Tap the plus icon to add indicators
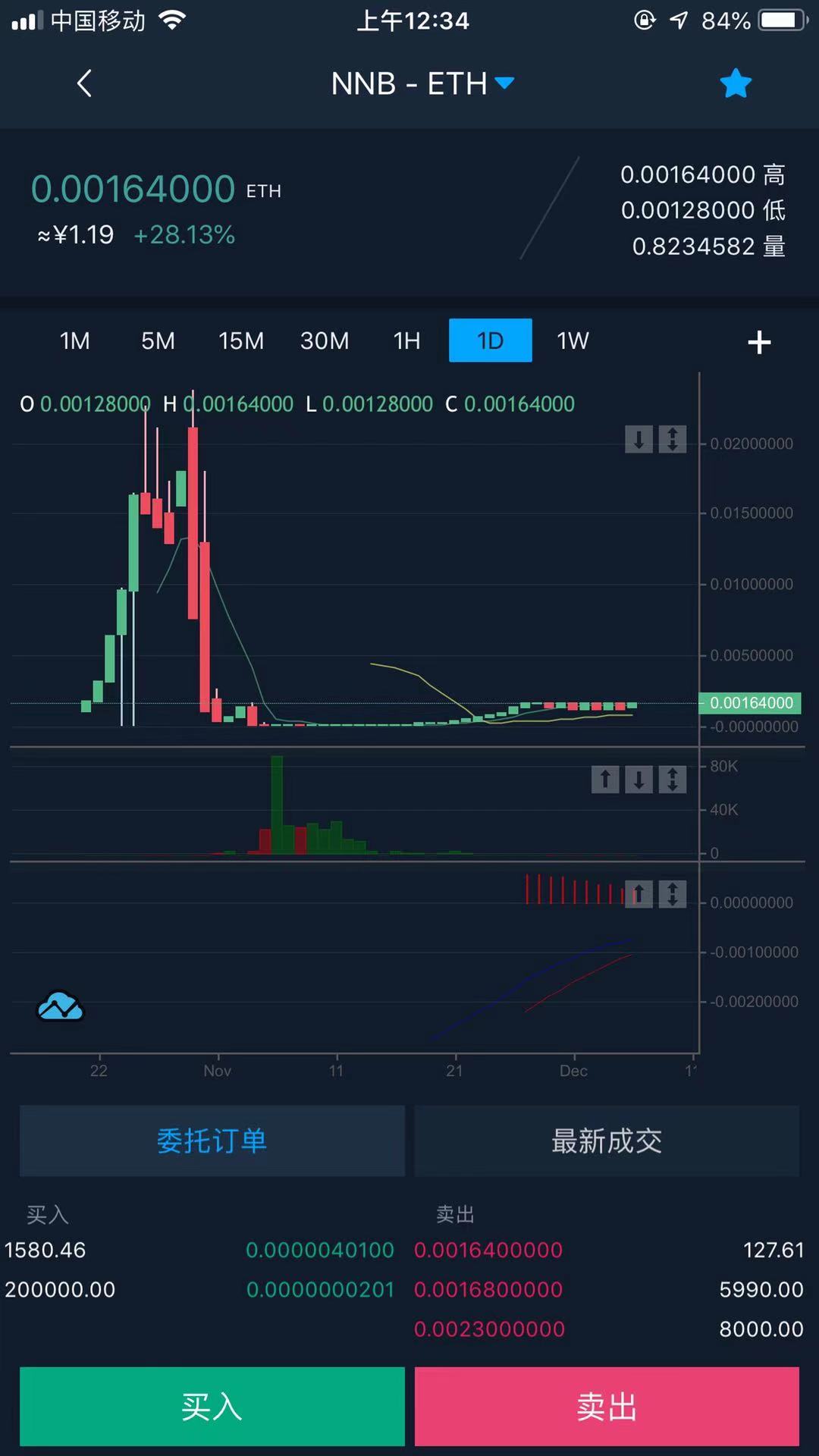This screenshot has height=1456, width=819. (759, 343)
